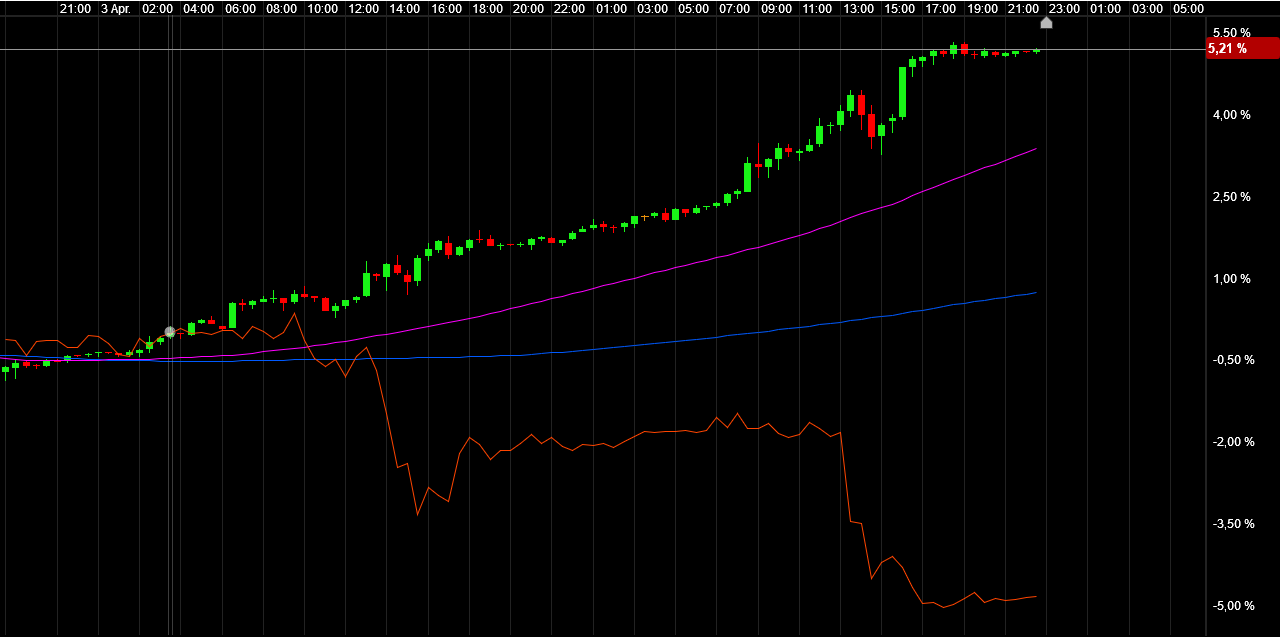Select the gray pointer marker on the time axis
The width and height of the screenshot is (1280, 637).
tap(1046, 22)
